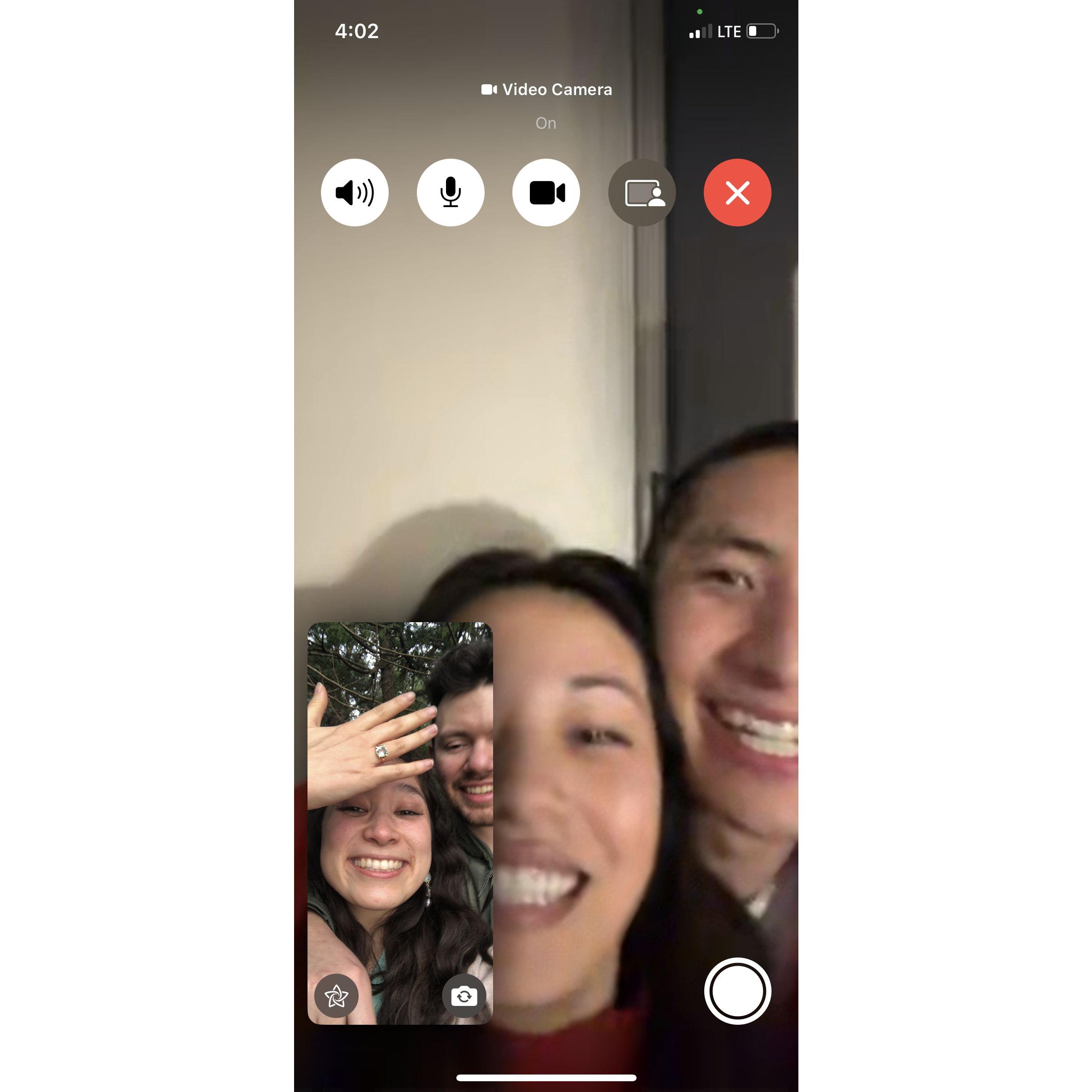End the FaceTime call
The width and height of the screenshot is (1092, 1092).
pos(737,193)
